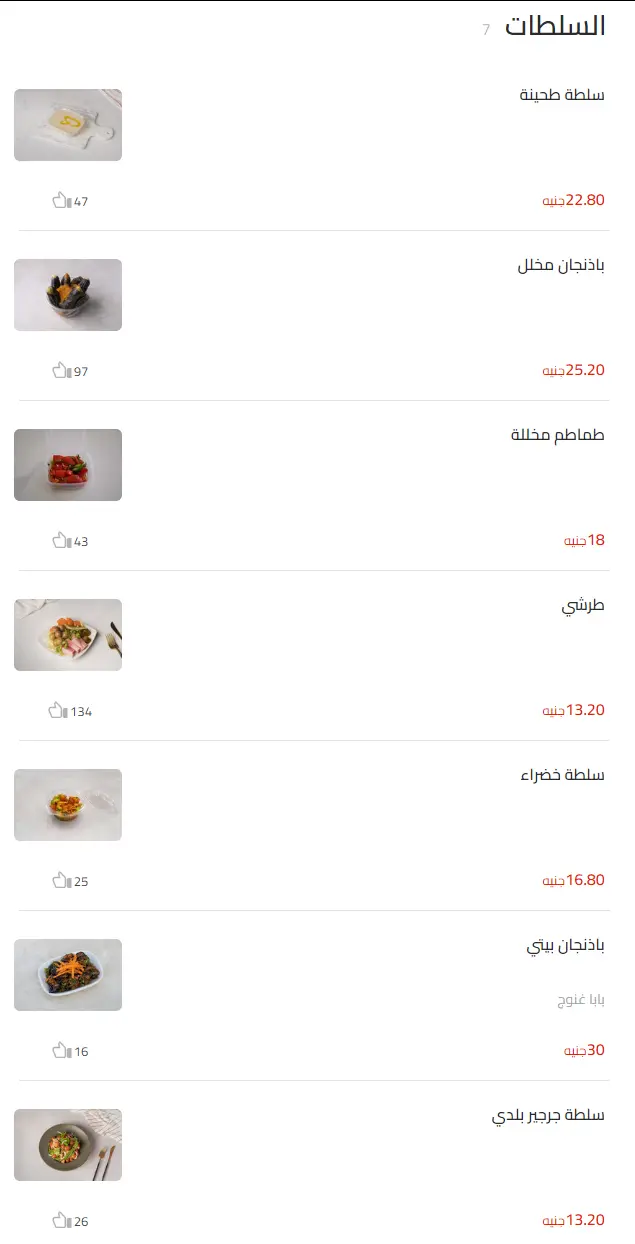Tap the thumbs-up under باذنجان مخلل
Image resolution: width=635 pixels, height=1244 pixels.
tap(60, 371)
